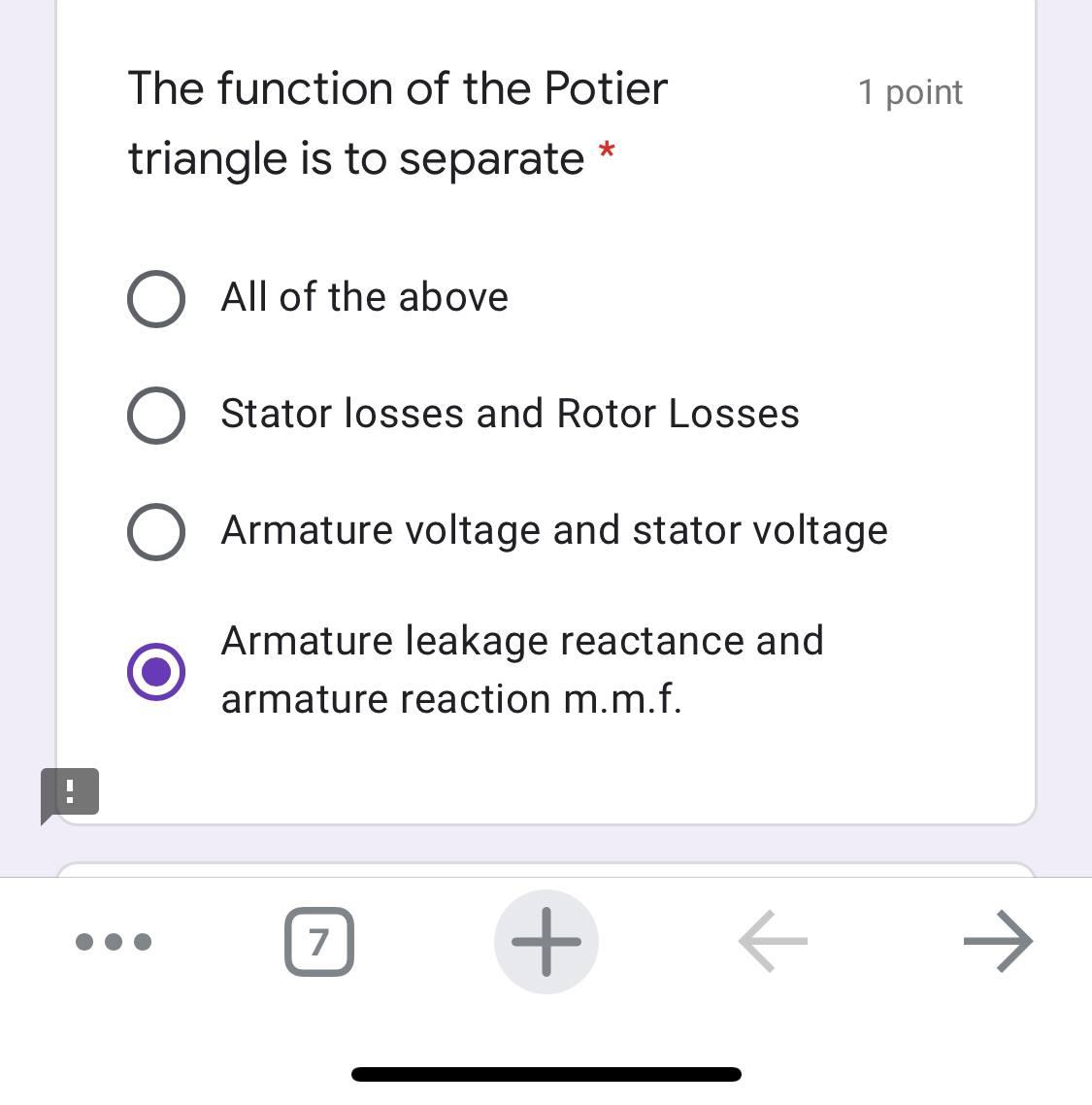
Task: Tap the plus button to add content
Action: click(x=546, y=941)
